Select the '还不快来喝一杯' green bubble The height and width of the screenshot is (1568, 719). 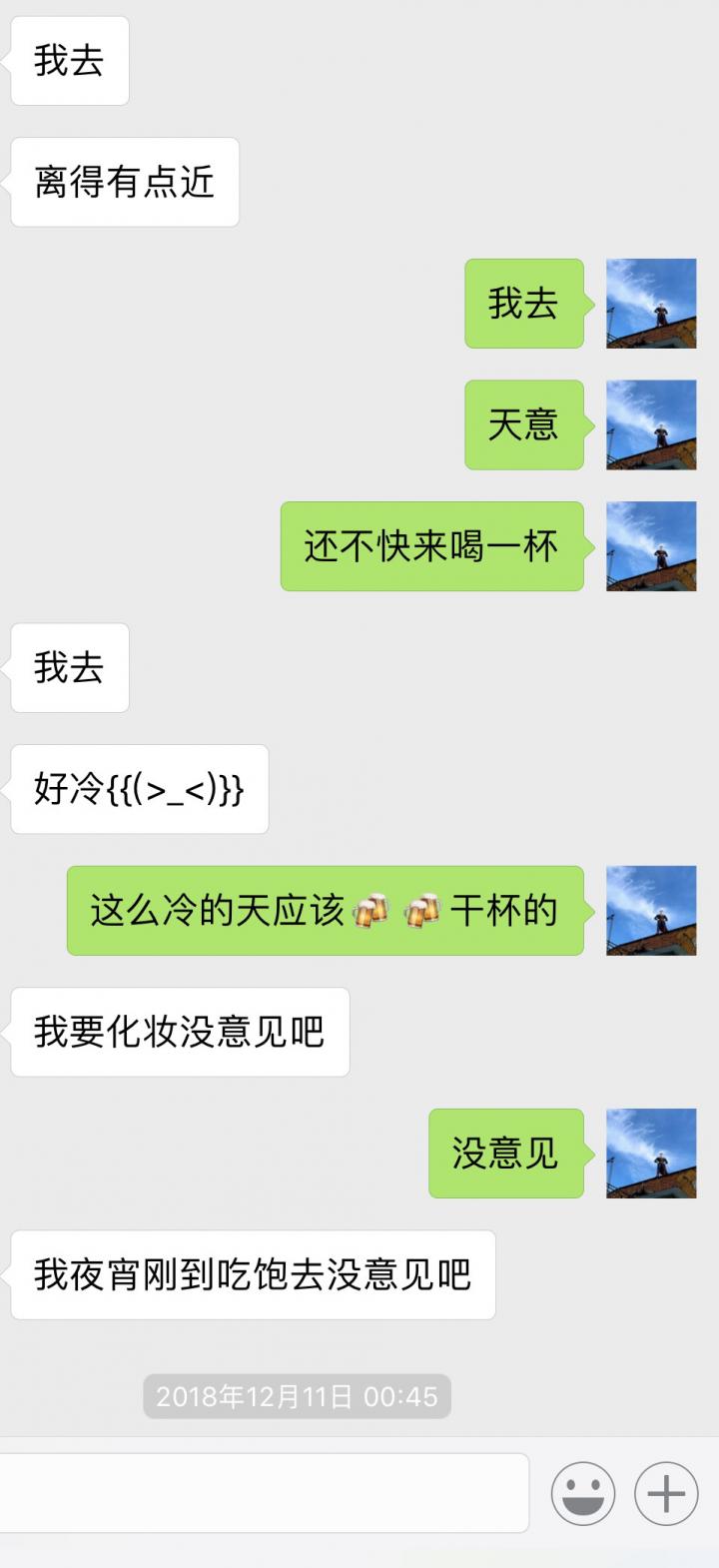coord(433,546)
